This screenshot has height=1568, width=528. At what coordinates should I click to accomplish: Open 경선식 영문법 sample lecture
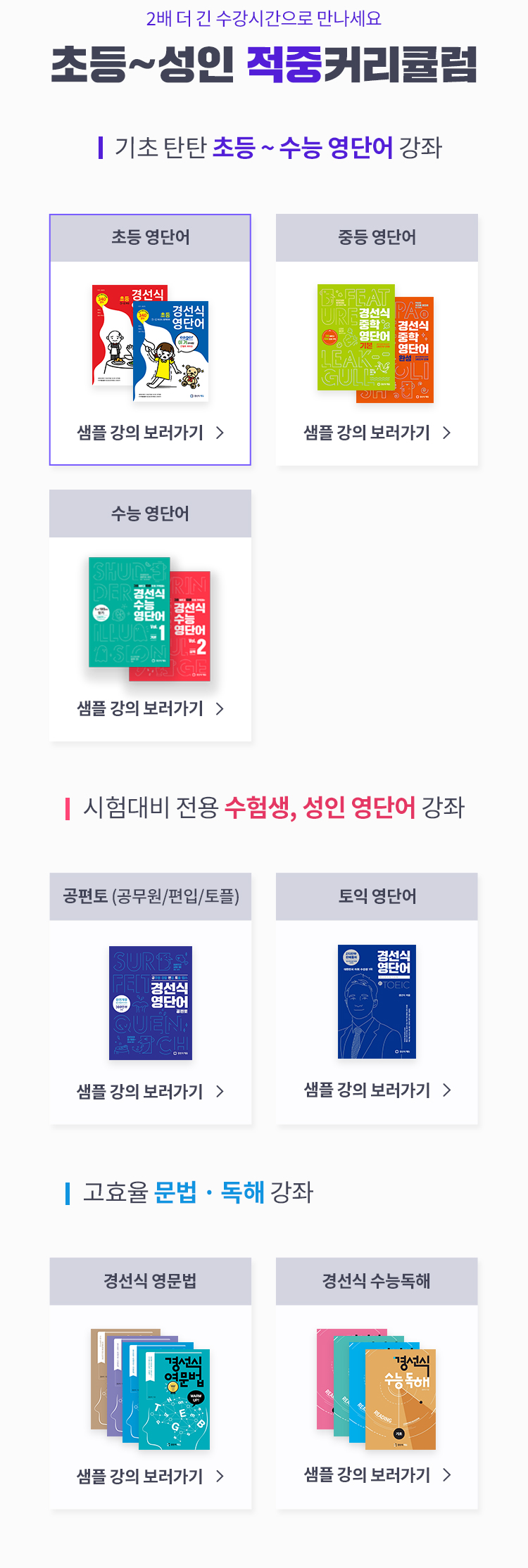pyautogui.click(x=150, y=1476)
